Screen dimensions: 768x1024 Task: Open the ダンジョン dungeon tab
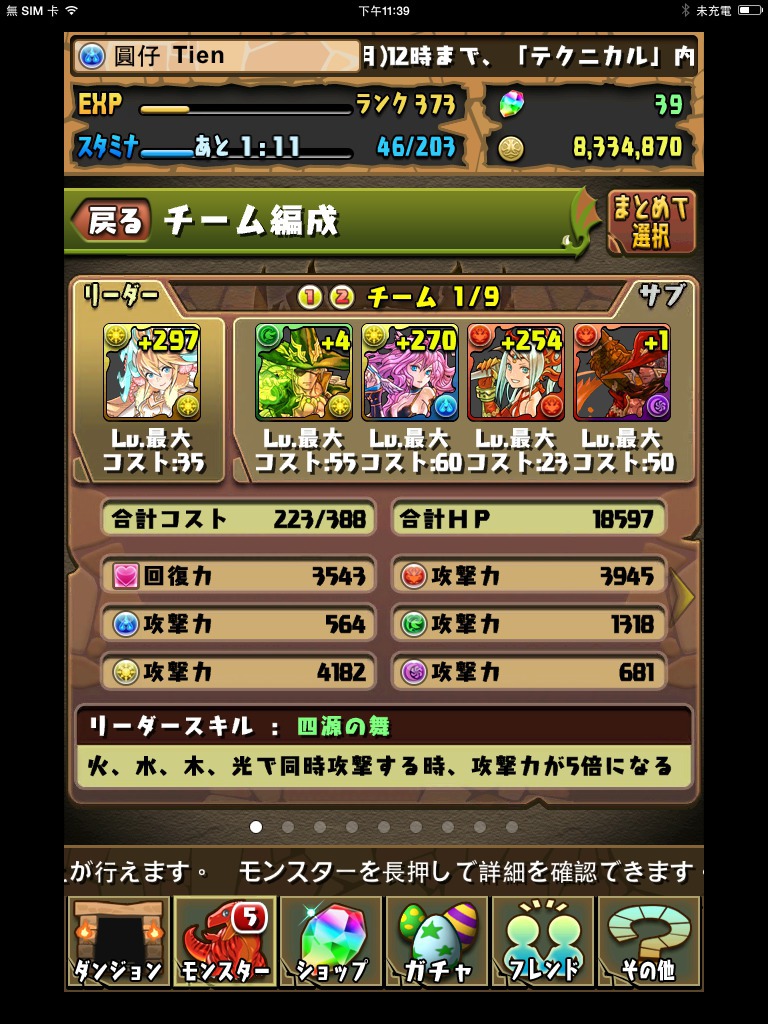point(117,942)
